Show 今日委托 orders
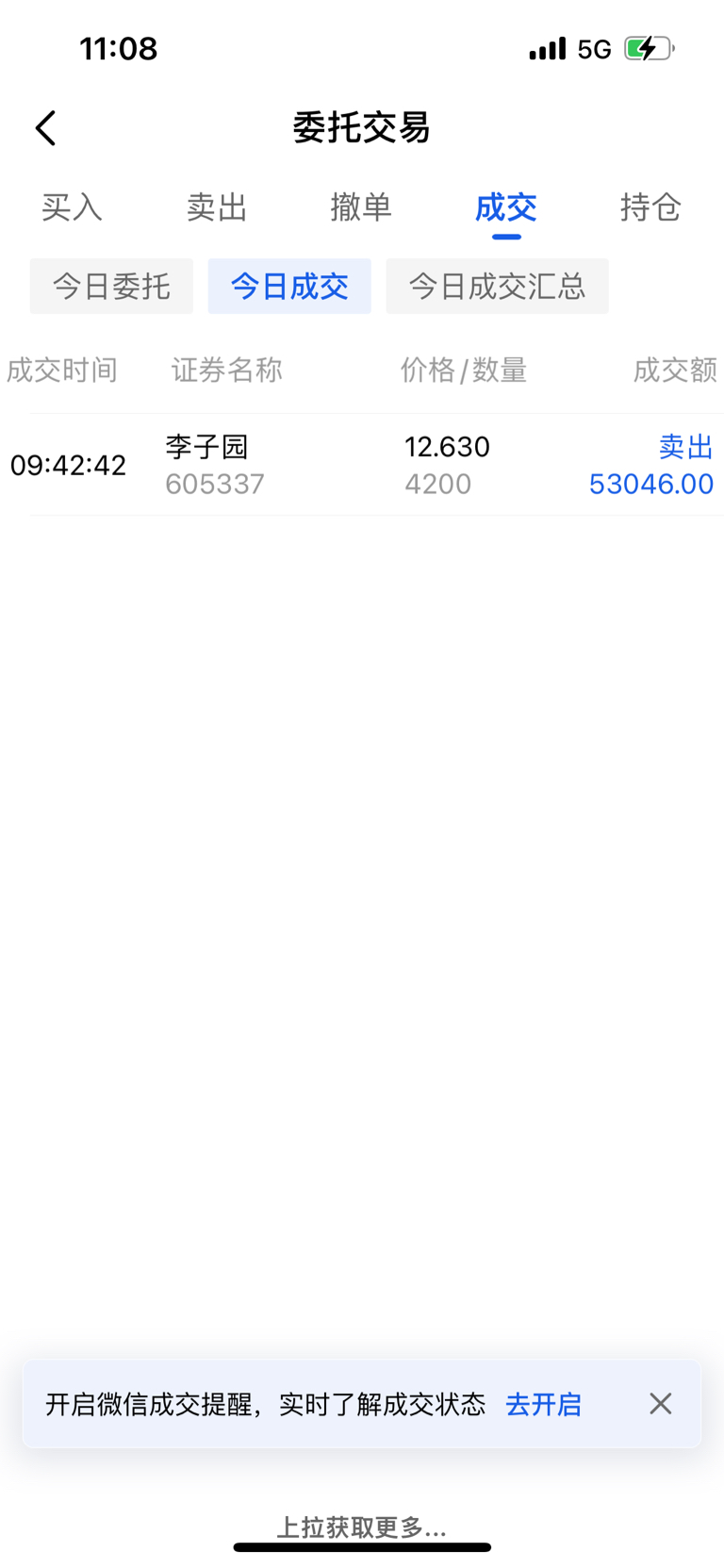Screen dimensions: 724x1568 click(x=111, y=286)
